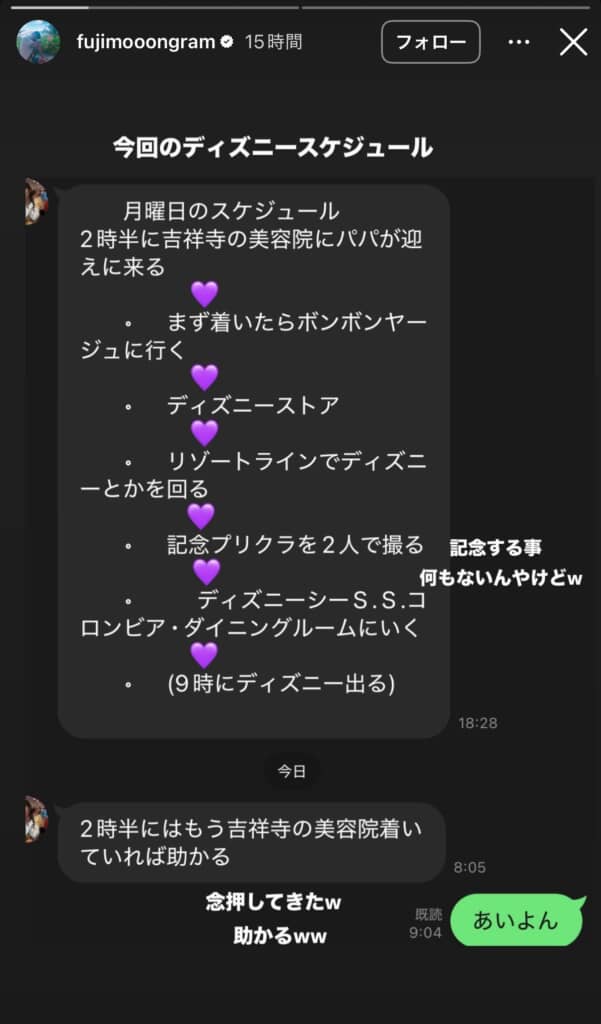Follow fujimooongram with the フォロー button

click(431, 42)
